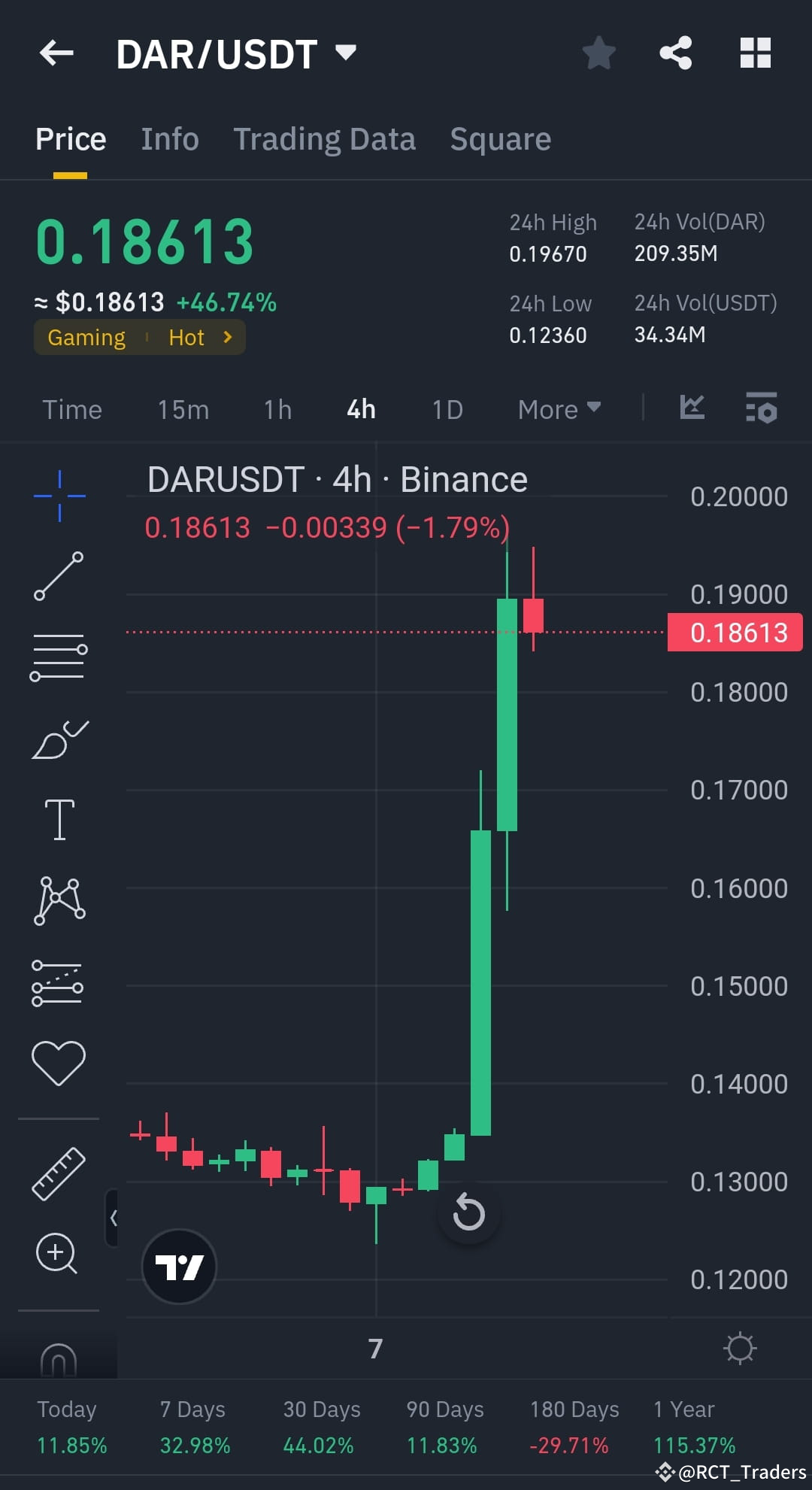Share the DAR/USDT chart
The height and width of the screenshot is (1490, 812).
point(674,51)
